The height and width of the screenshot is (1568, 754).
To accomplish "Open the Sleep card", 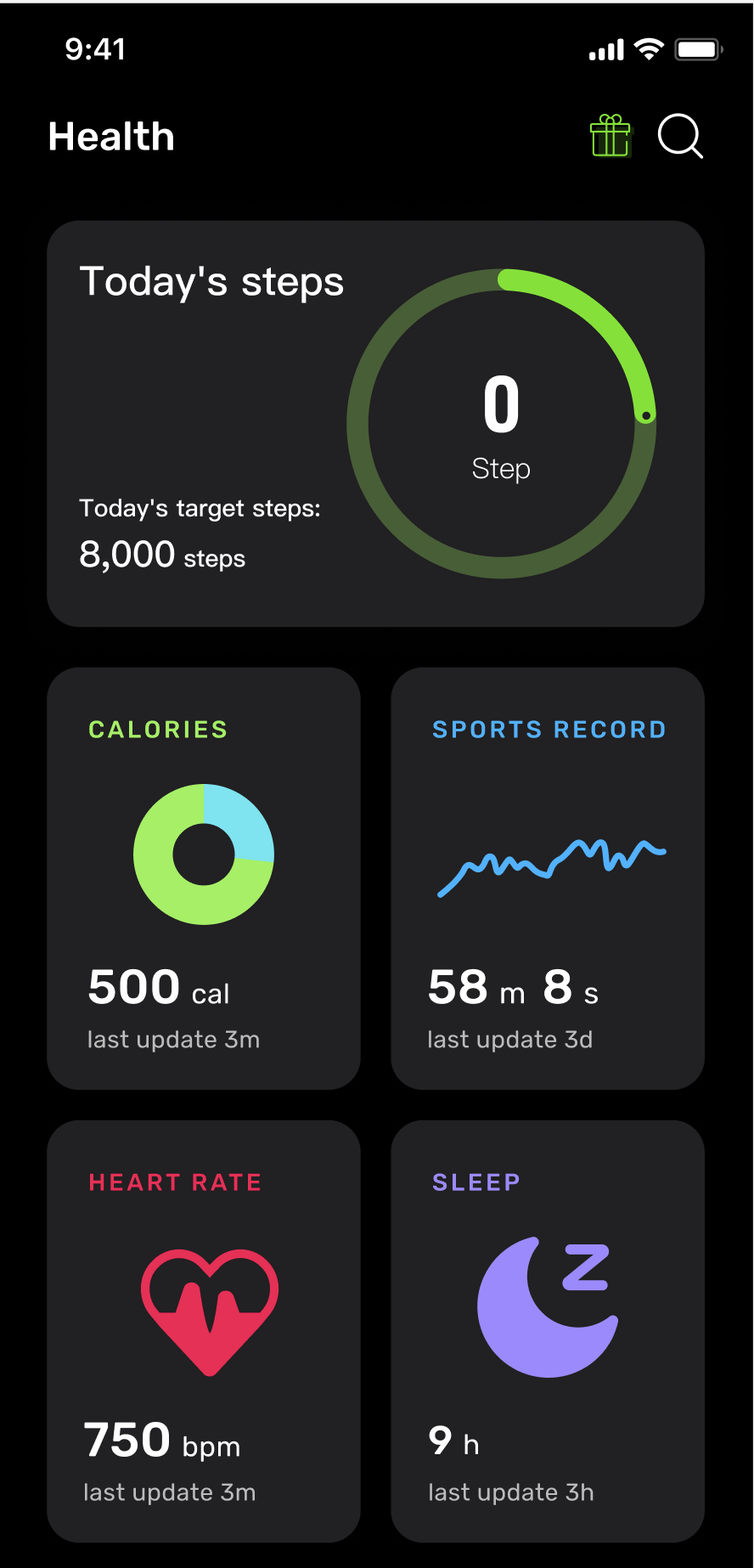I will 548,1330.
